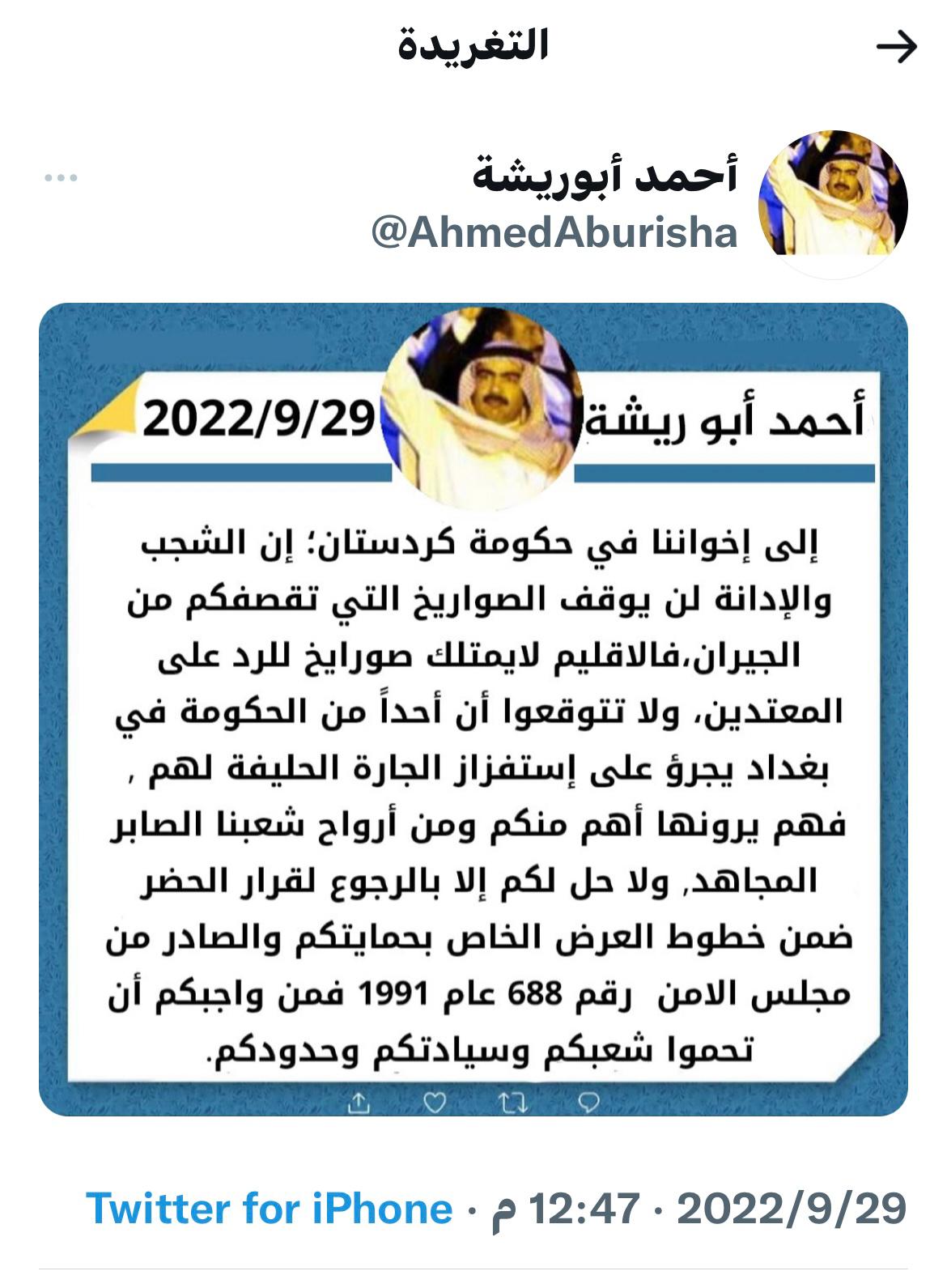Go back using the arrow

point(897,48)
